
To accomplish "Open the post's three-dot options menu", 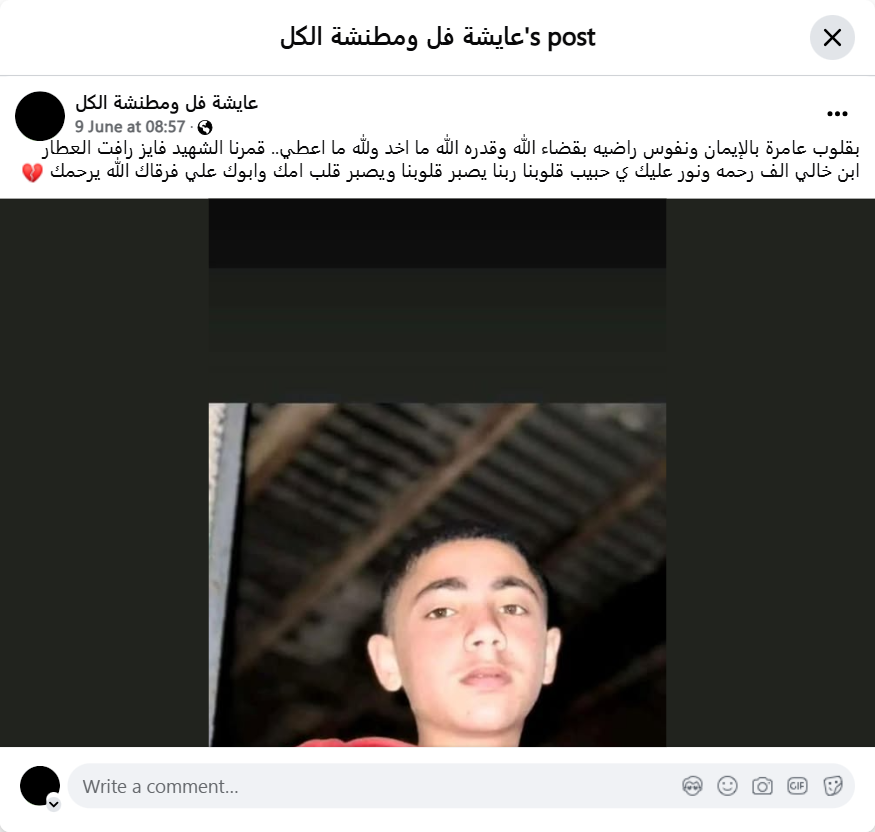I will pyautogui.click(x=837, y=114).
